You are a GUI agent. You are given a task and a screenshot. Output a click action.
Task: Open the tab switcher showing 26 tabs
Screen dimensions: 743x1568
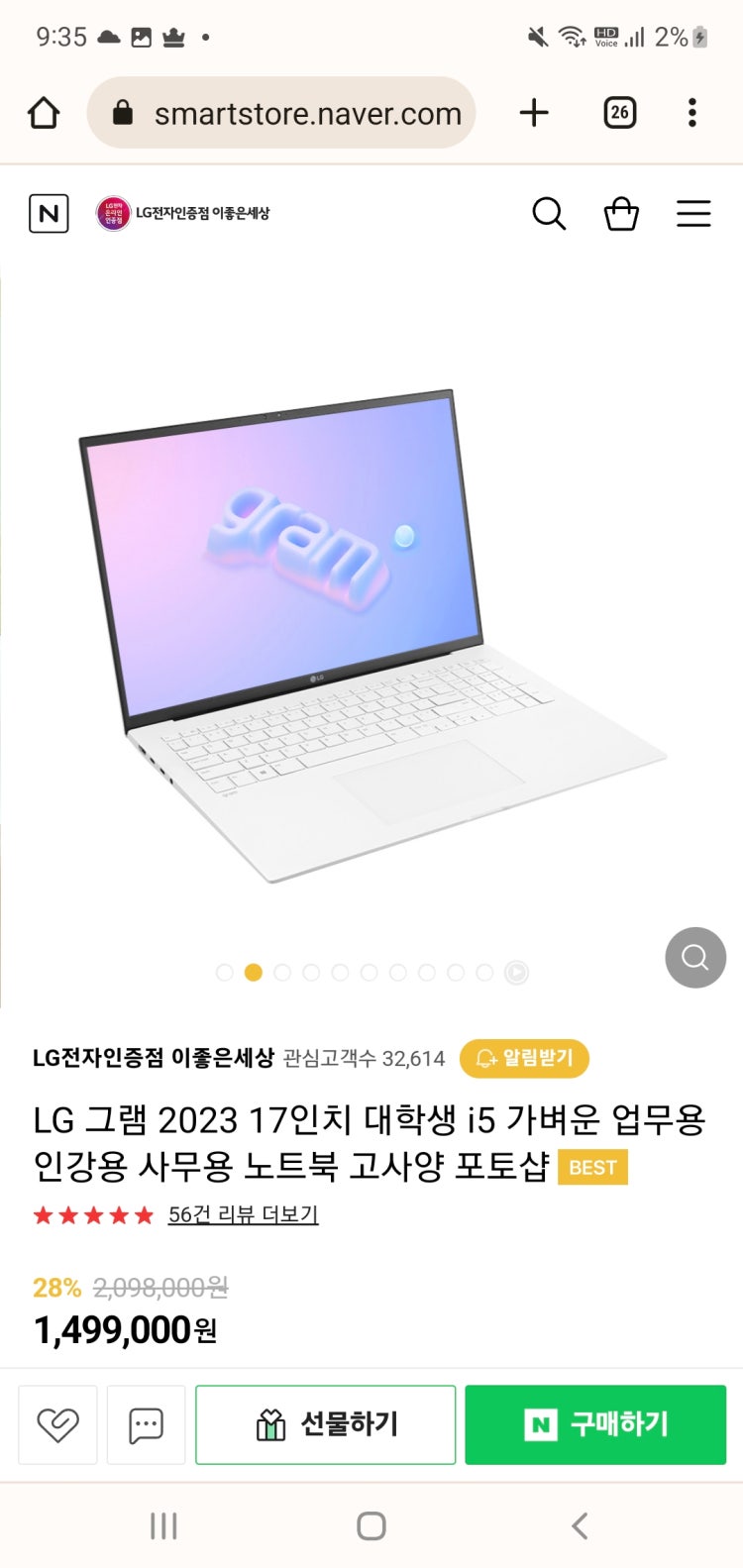point(619,113)
